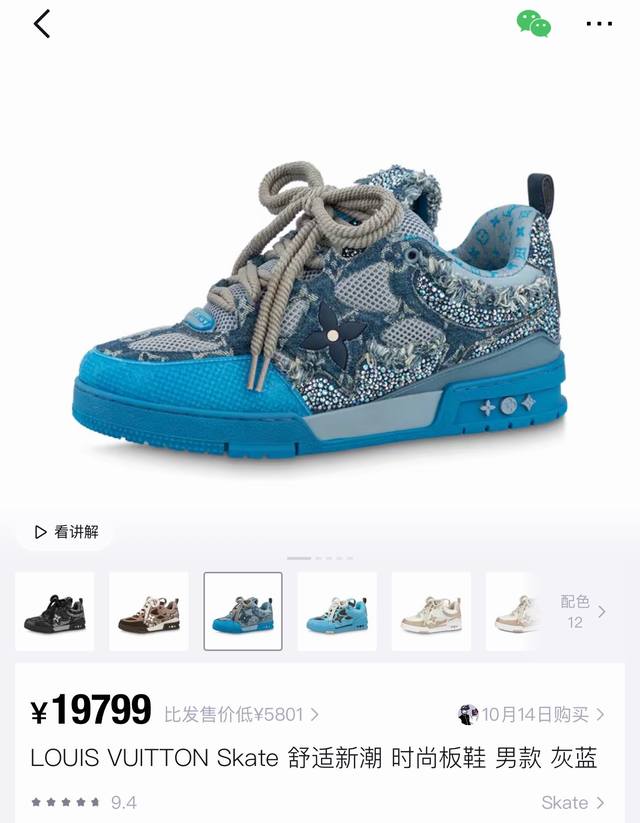Open the Skate series link
This screenshot has height=823, width=640.
pos(572,802)
